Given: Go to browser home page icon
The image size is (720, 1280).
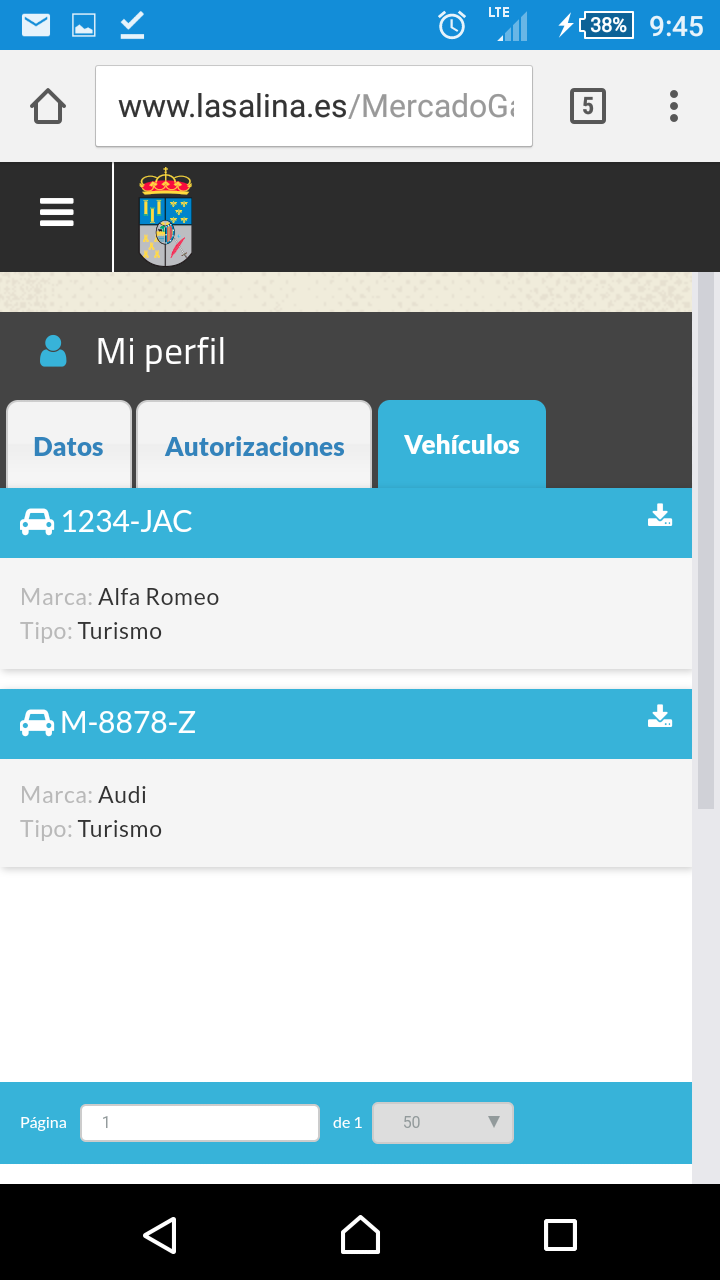Looking at the screenshot, I should pyautogui.click(x=48, y=106).
